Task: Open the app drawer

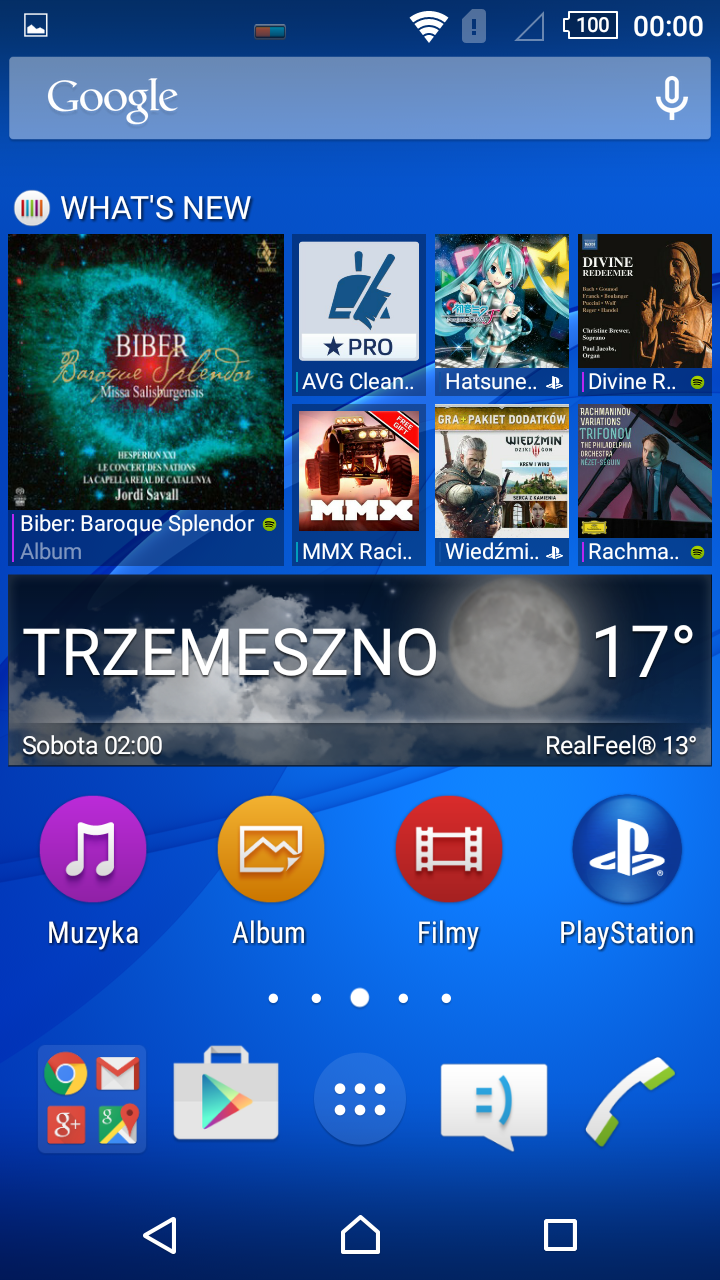Action: click(360, 1099)
